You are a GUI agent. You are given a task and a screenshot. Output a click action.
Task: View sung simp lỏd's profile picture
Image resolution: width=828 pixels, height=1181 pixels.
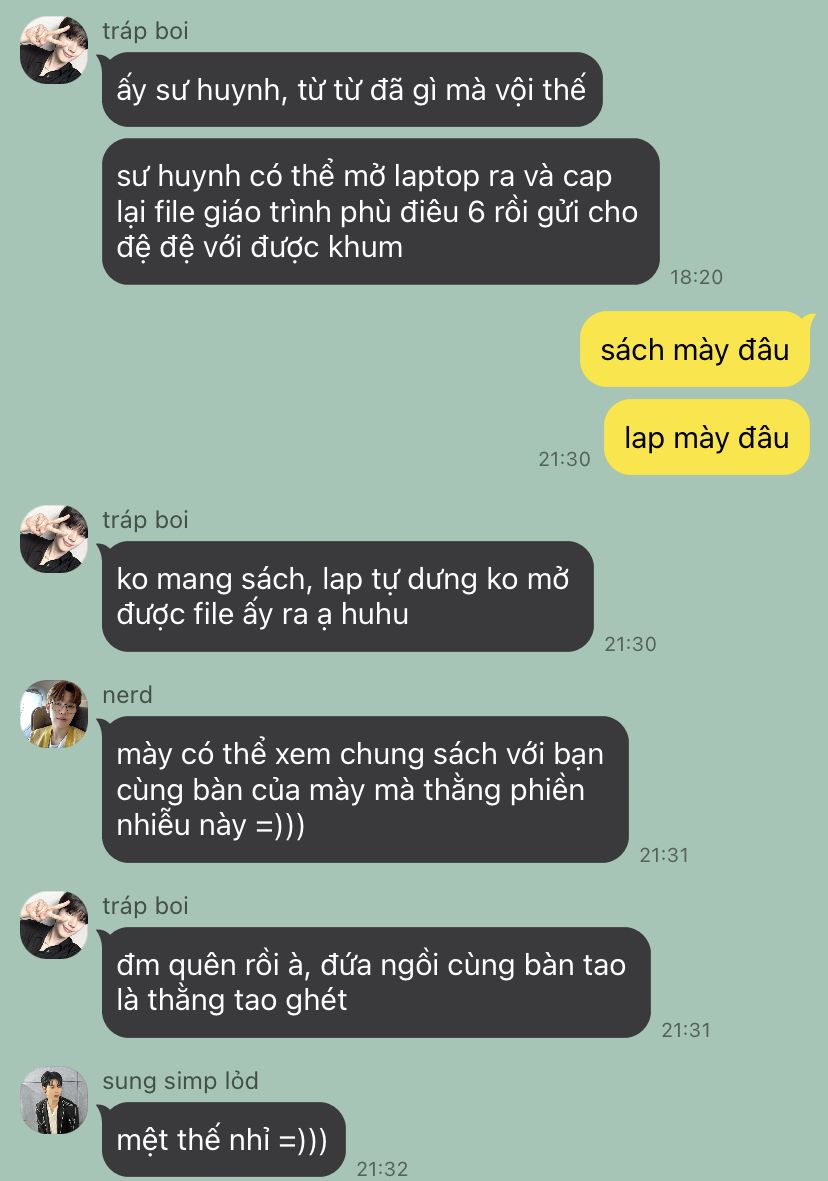pos(54,1100)
